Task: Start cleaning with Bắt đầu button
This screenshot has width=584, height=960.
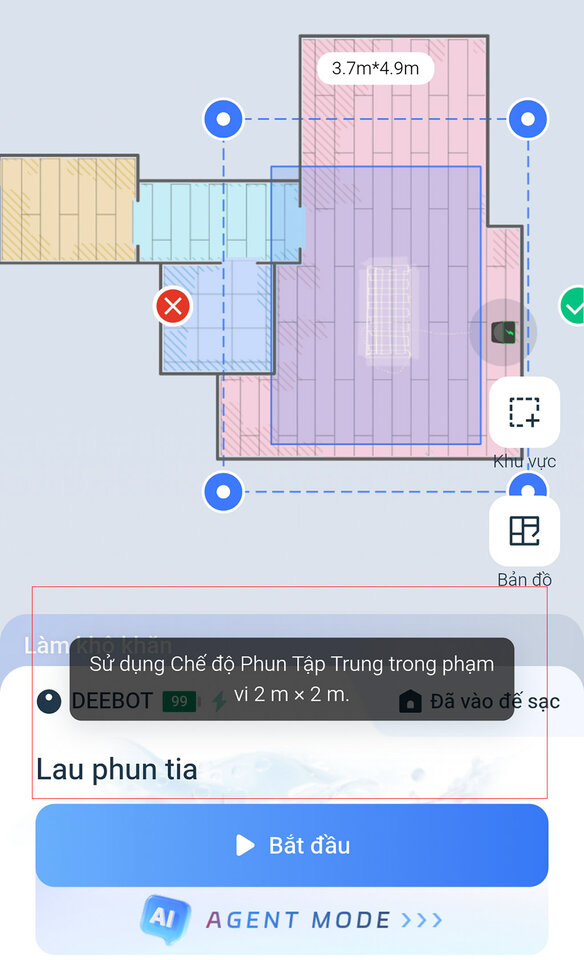Action: pos(292,845)
